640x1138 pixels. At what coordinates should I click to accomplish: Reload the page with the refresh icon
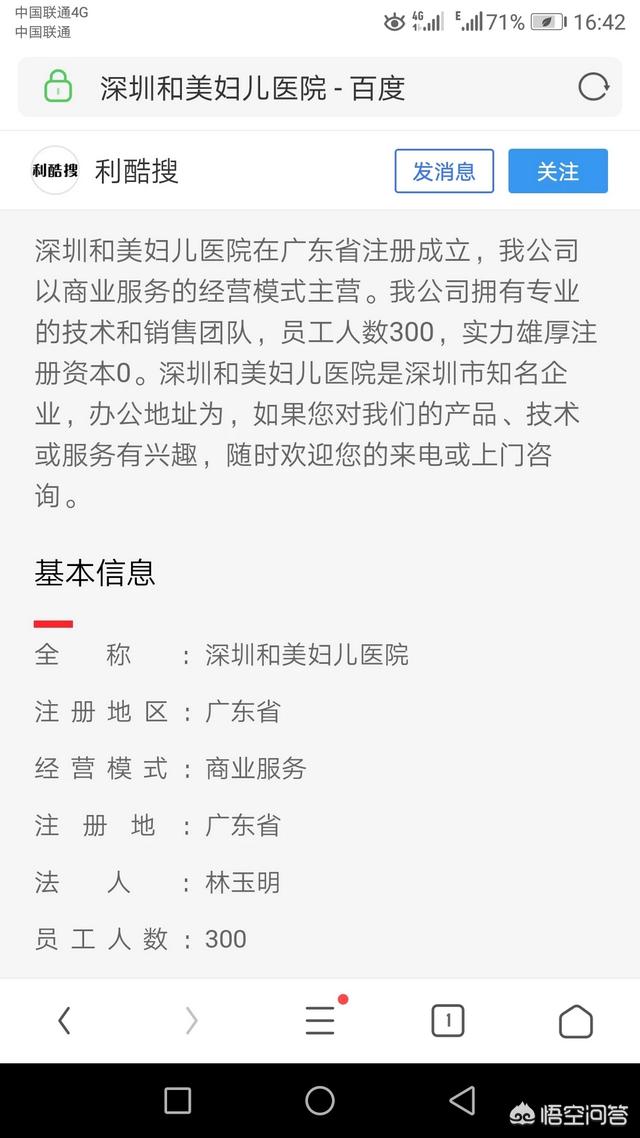click(594, 87)
